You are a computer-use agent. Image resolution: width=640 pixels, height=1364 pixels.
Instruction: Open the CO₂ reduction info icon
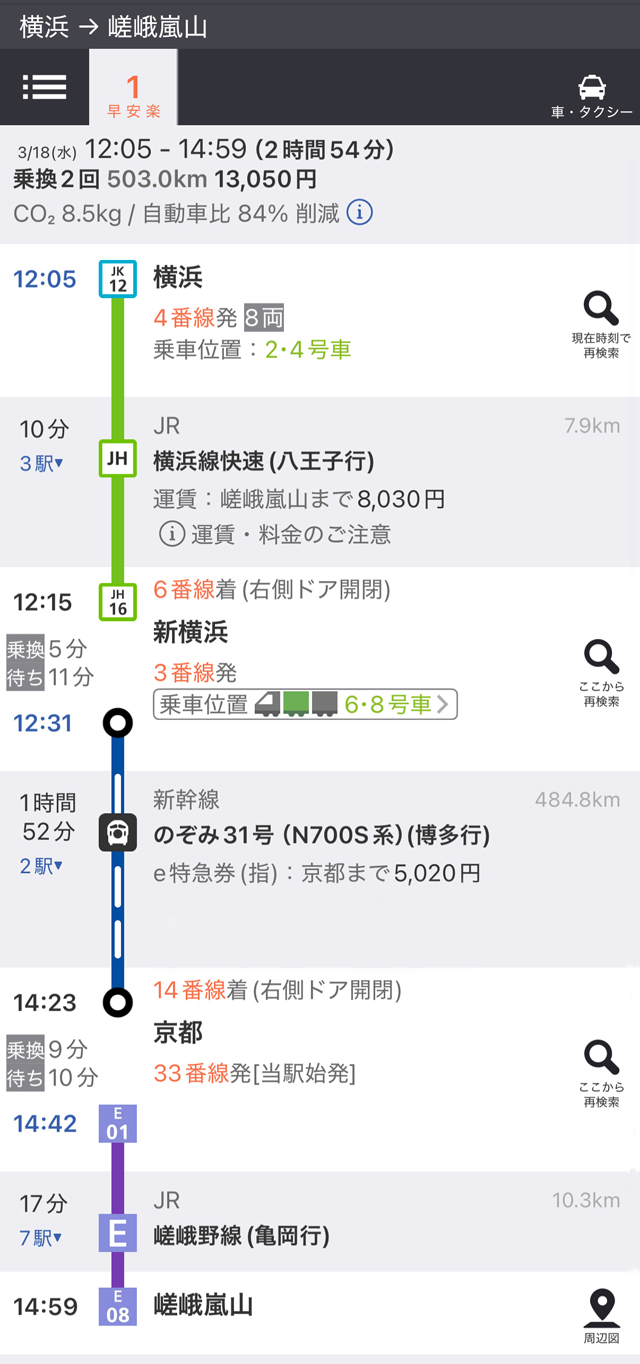pos(360,213)
